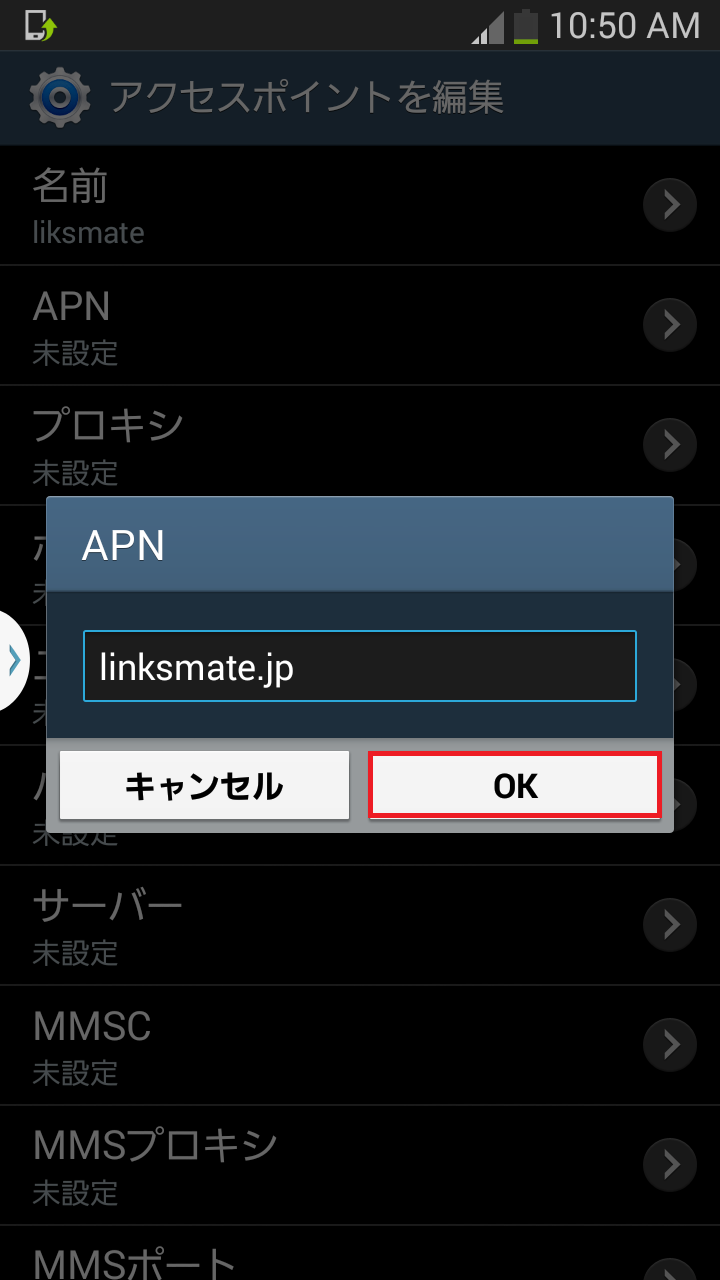Tap the battery icon in the status bar
This screenshot has width=720, height=1280.
tap(524, 25)
